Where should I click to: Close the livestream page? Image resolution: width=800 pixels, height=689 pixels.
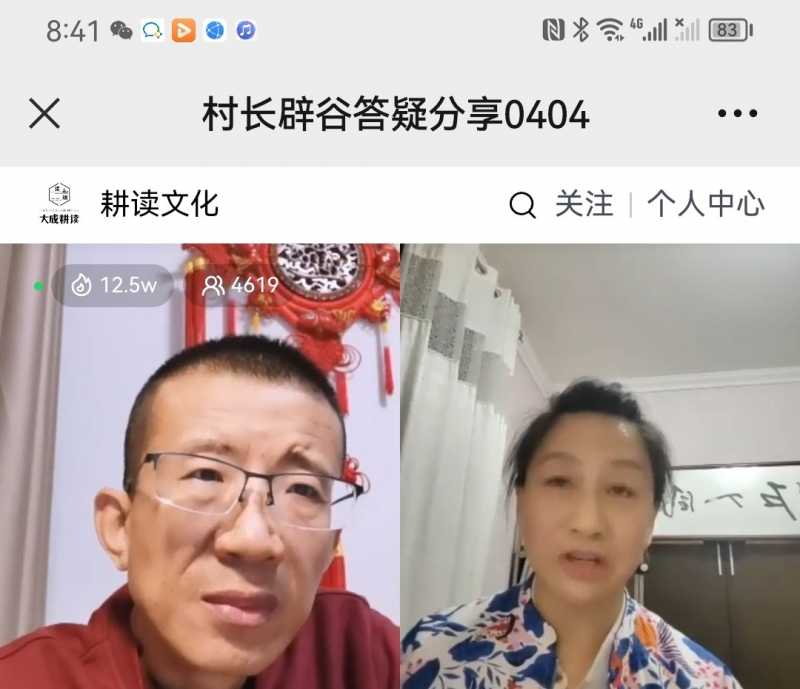(45, 114)
